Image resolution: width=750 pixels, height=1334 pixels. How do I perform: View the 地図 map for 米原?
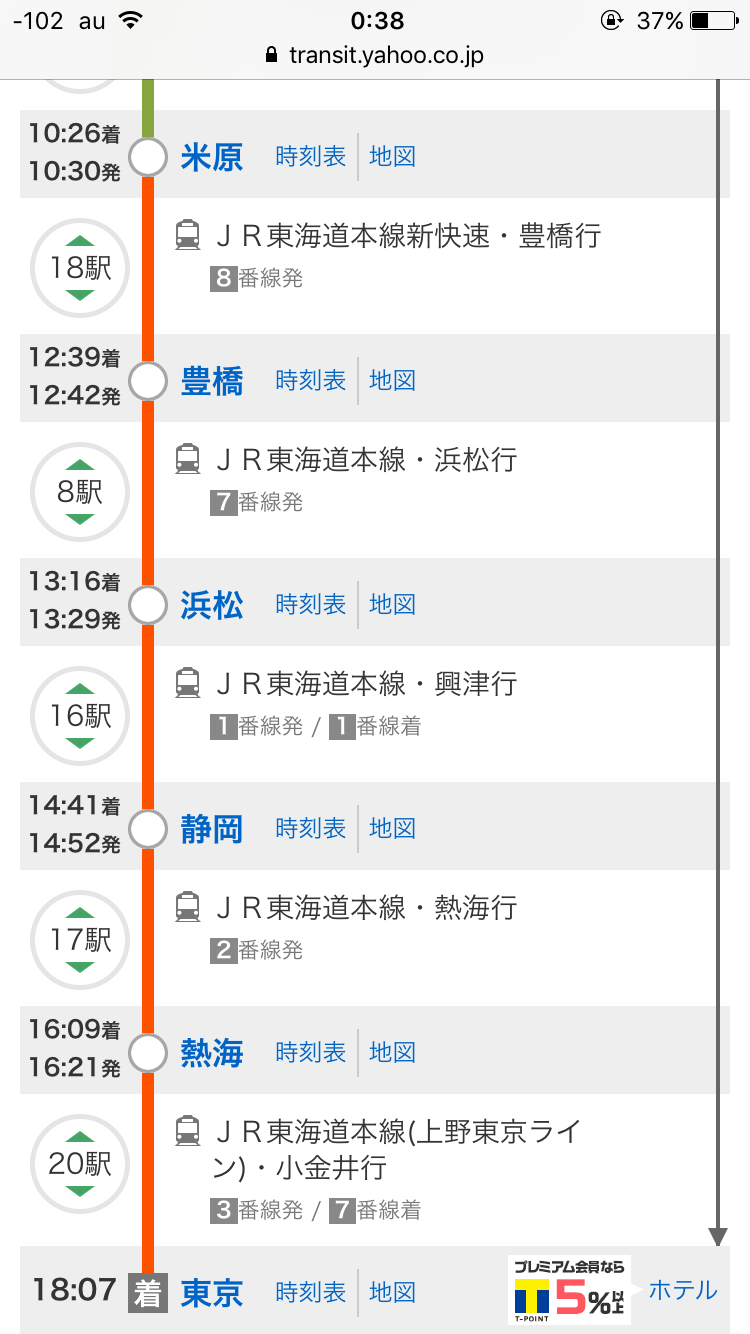(392, 157)
